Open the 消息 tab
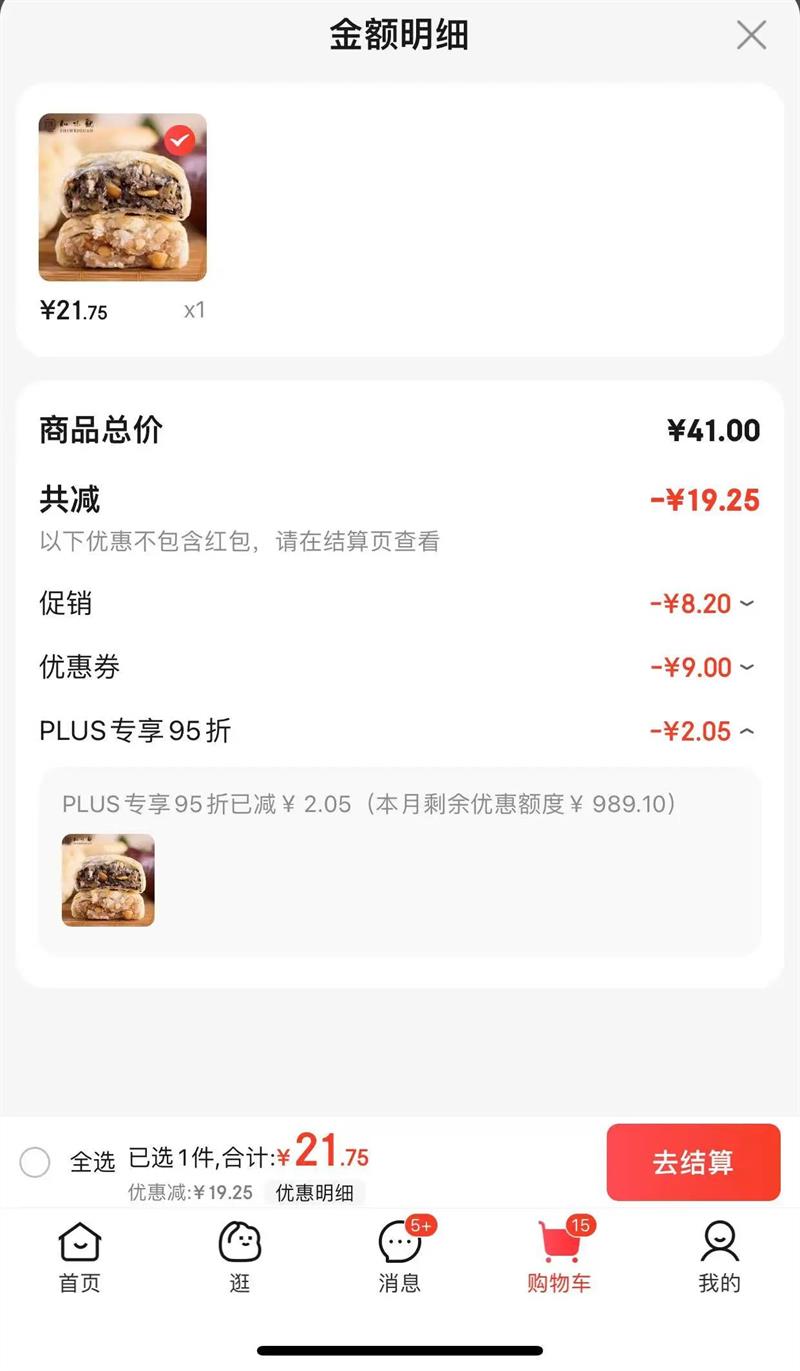This screenshot has height=1371, width=800. (400, 1258)
